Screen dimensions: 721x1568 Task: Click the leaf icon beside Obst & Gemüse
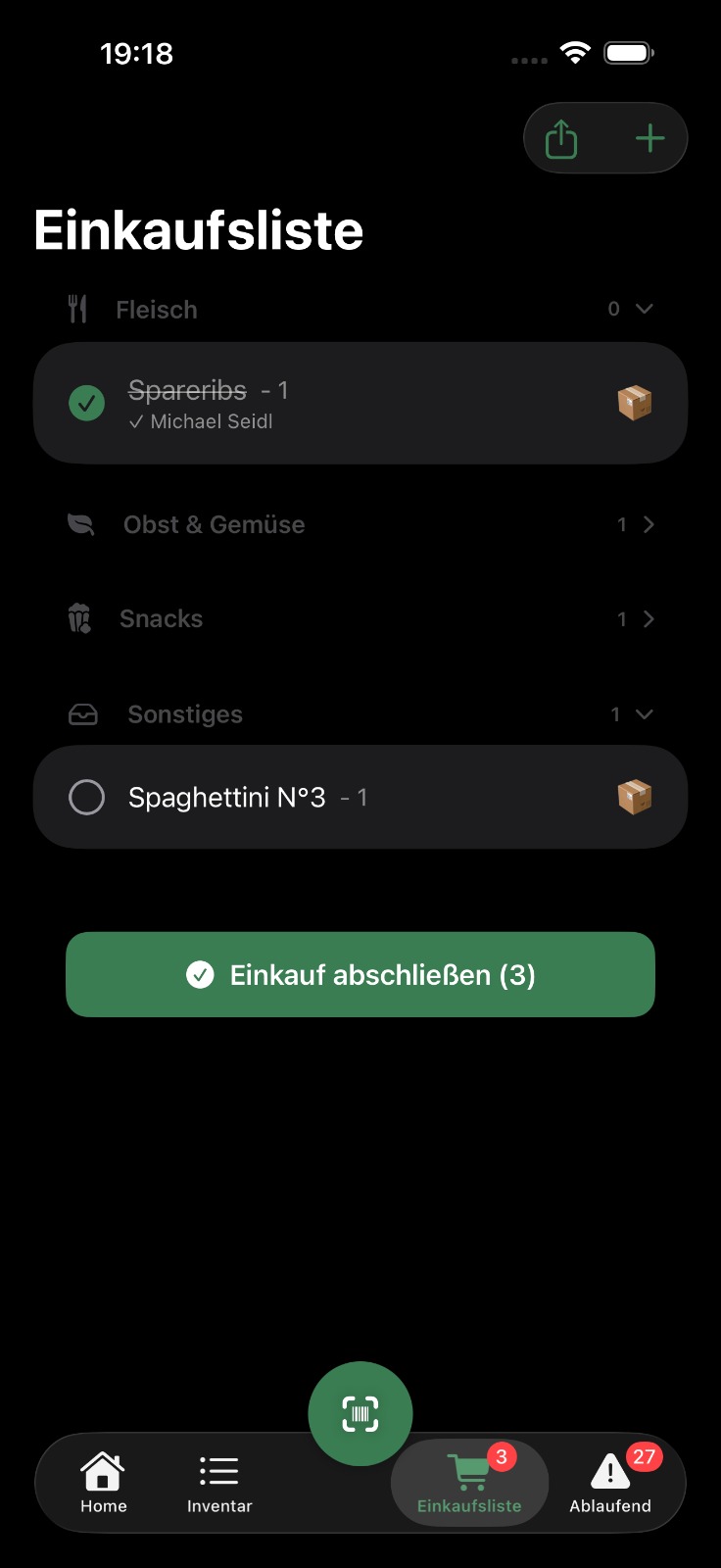click(80, 523)
